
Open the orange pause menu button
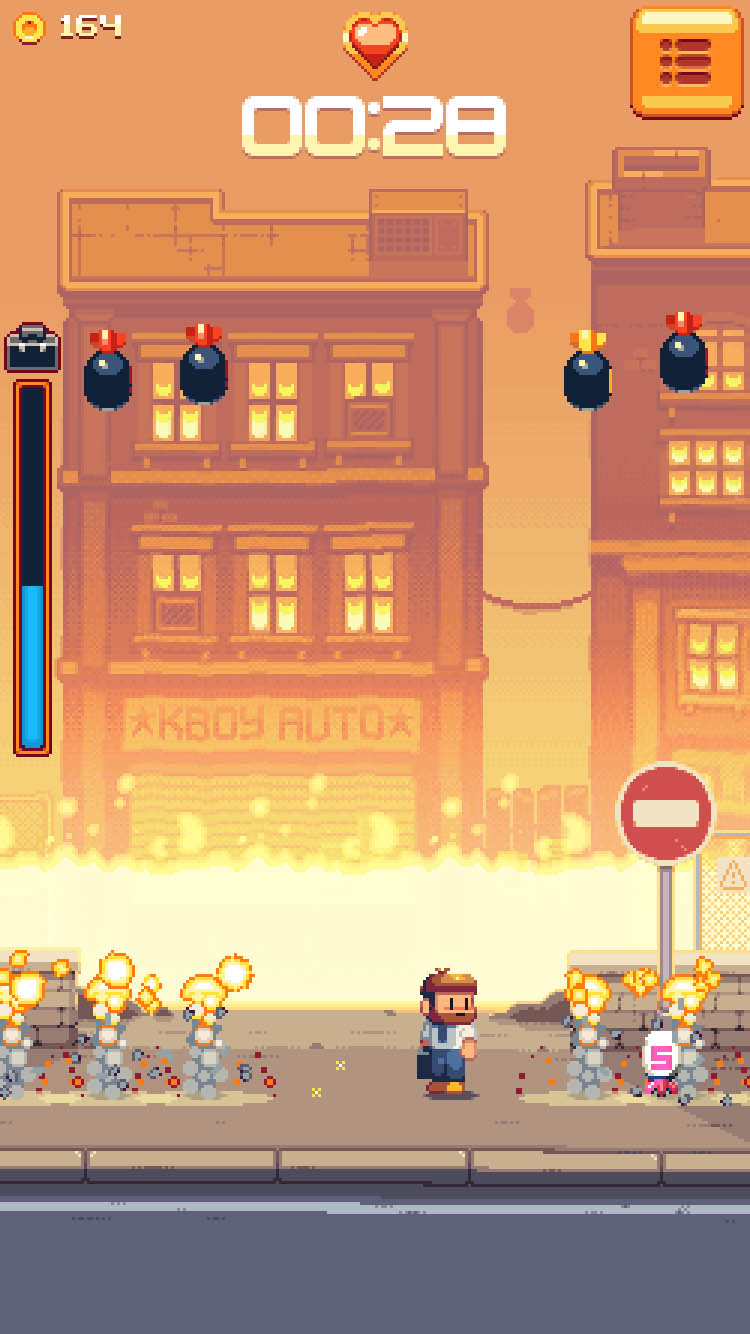686,62
